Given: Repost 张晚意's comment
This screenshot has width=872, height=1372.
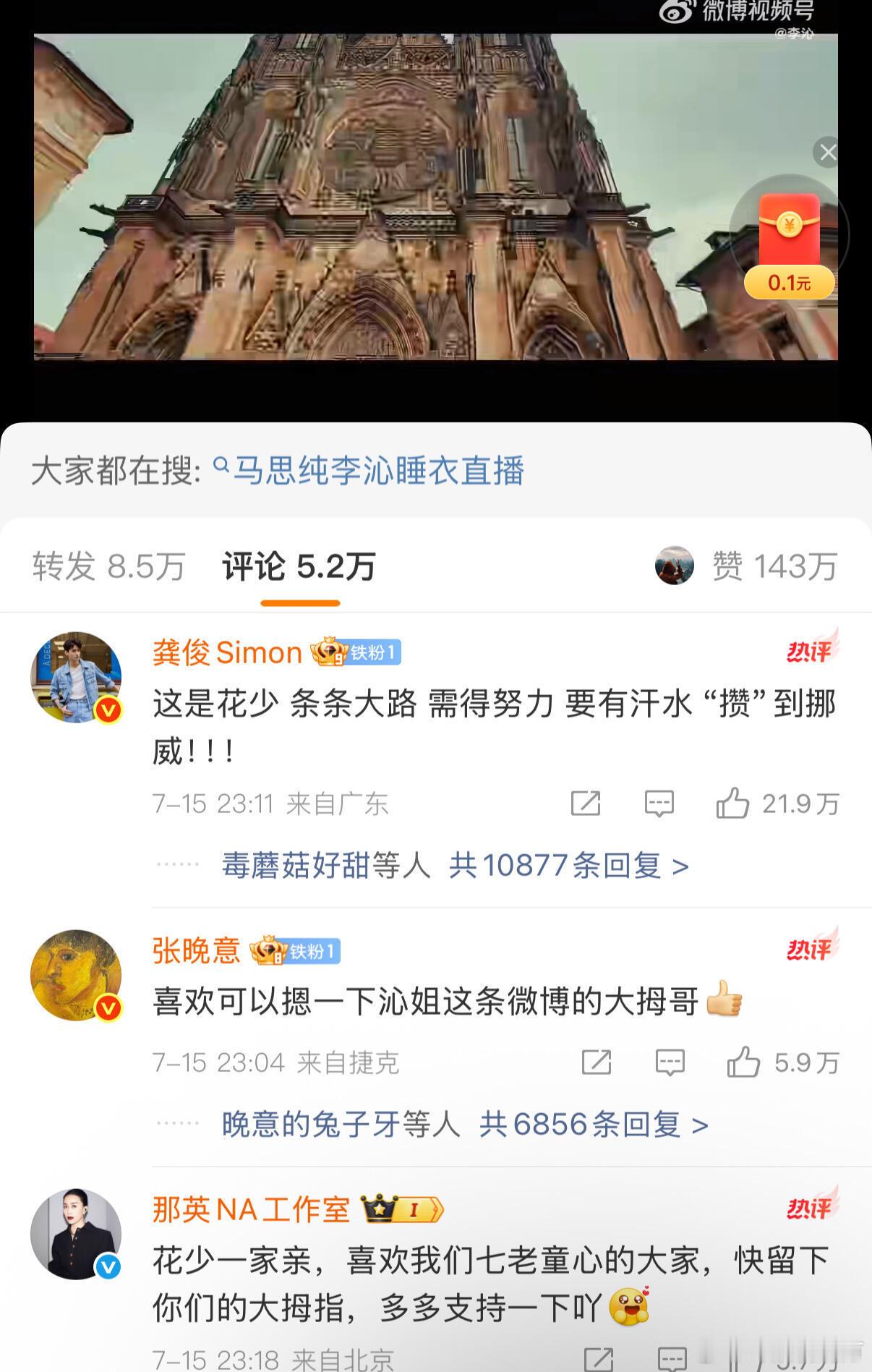Looking at the screenshot, I should [x=597, y=1062].
